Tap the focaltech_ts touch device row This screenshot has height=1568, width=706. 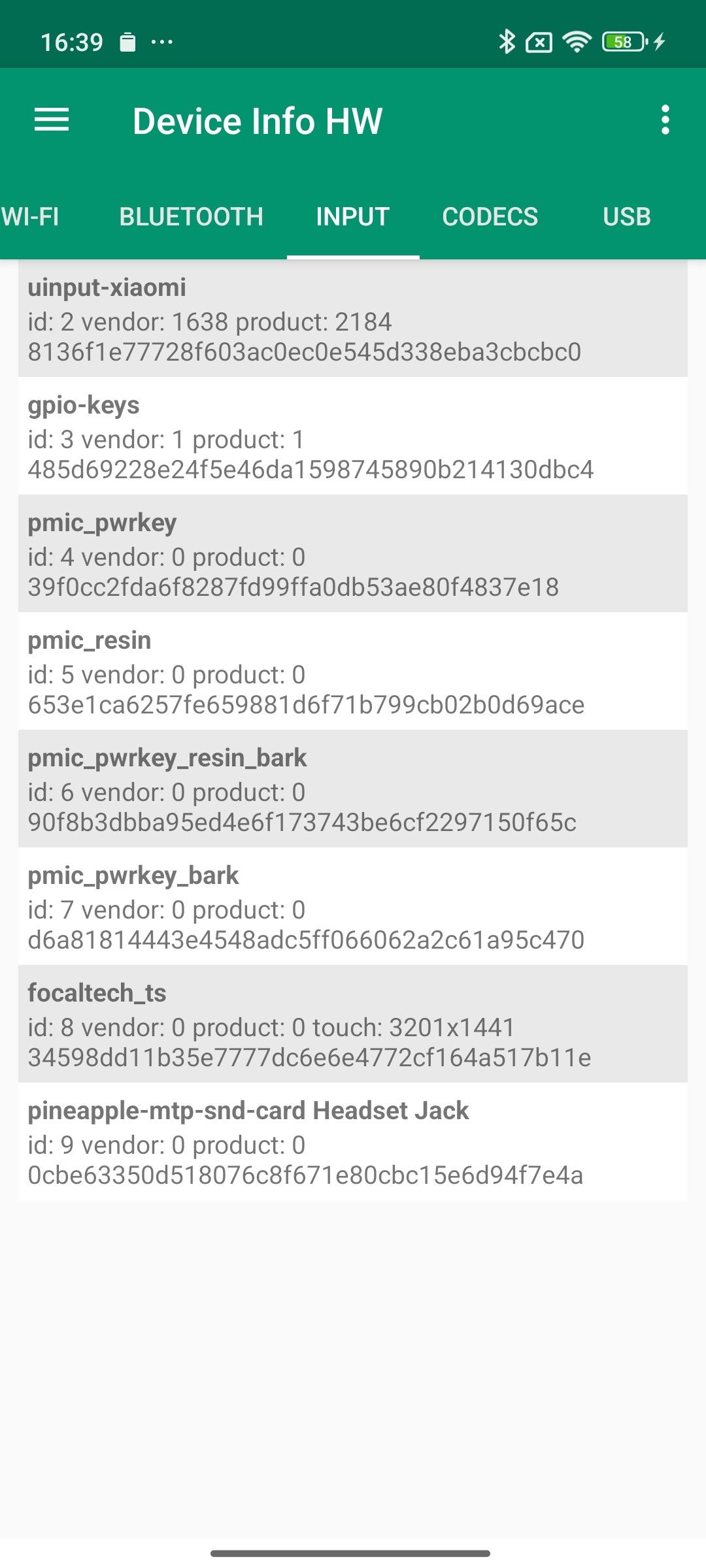pos(353,1024)
